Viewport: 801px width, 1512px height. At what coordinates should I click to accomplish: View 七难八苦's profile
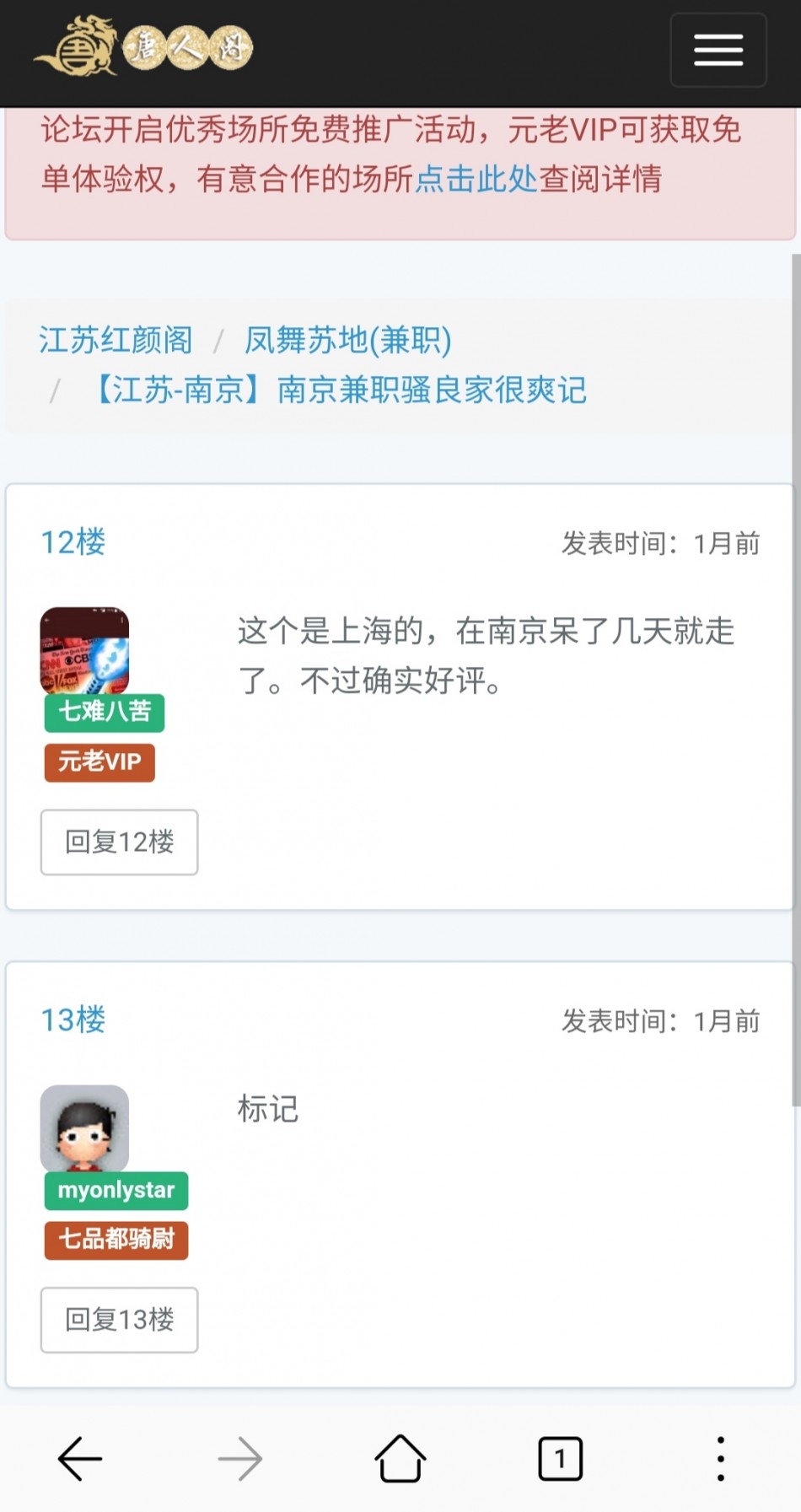104,712
